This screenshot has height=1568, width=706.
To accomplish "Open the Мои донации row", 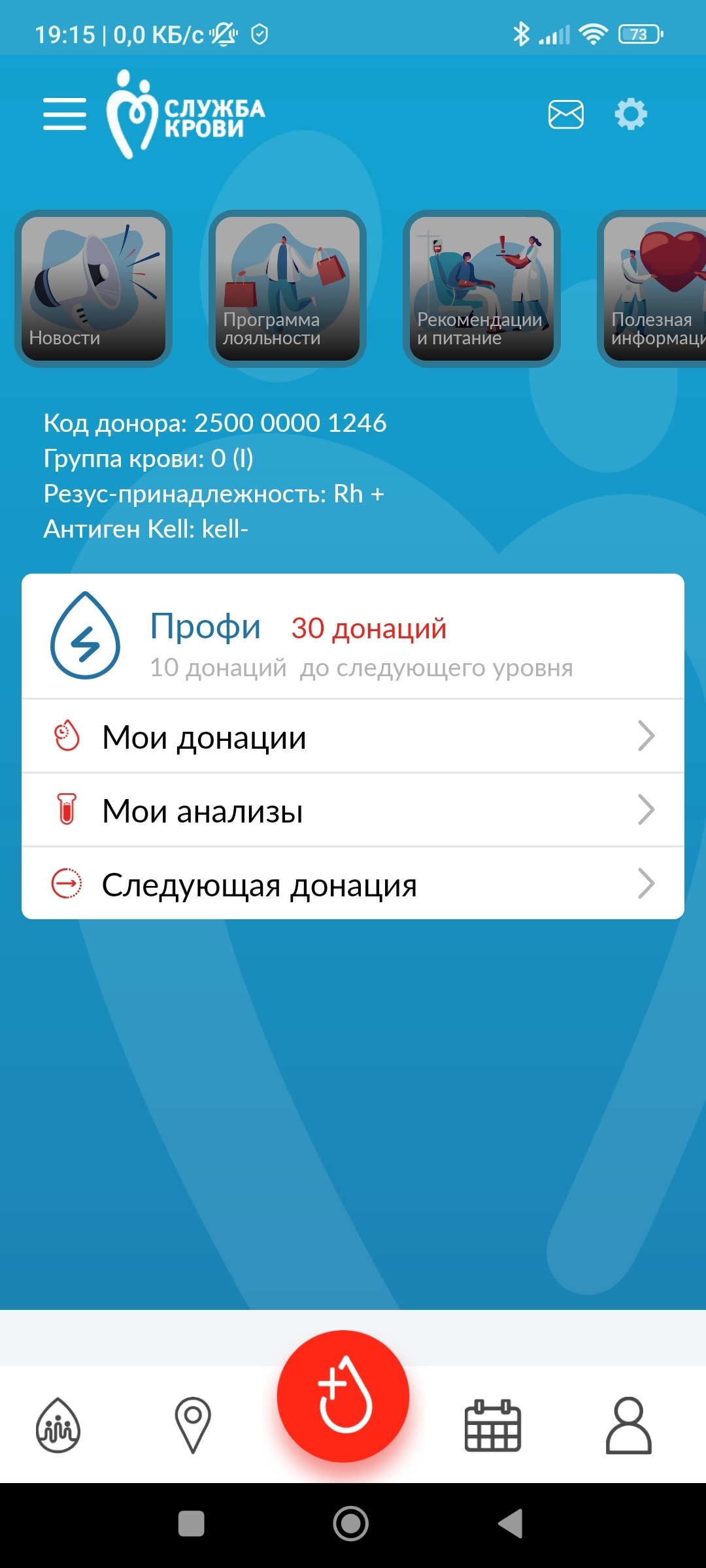I will point(353,737).
